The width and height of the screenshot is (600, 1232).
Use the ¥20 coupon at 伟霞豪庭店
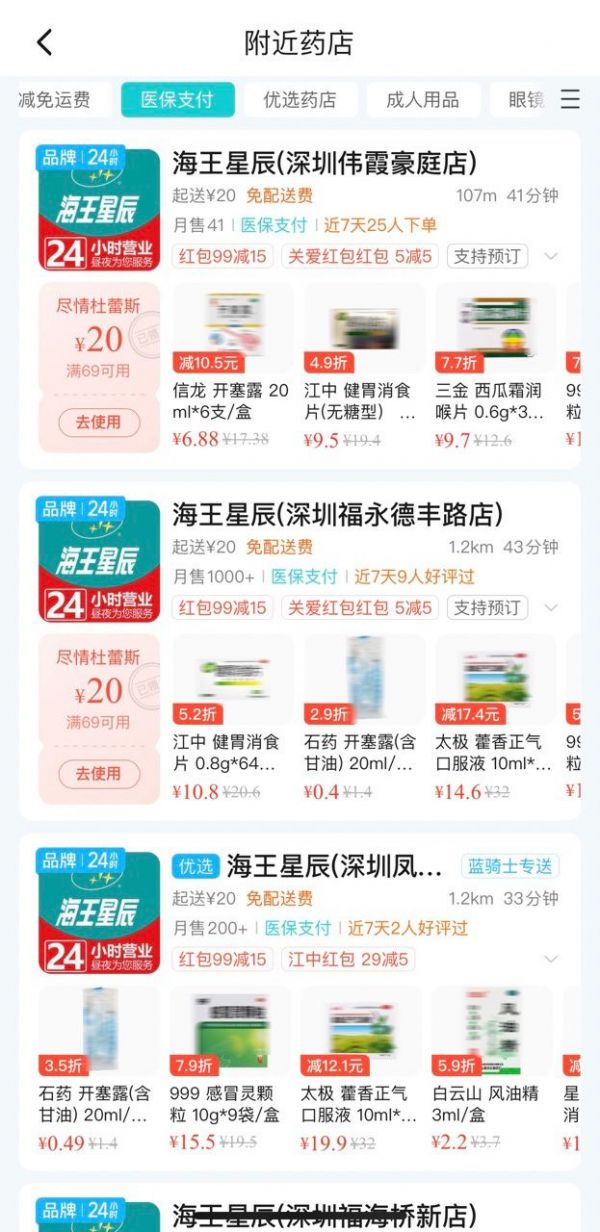coord(98,422)
